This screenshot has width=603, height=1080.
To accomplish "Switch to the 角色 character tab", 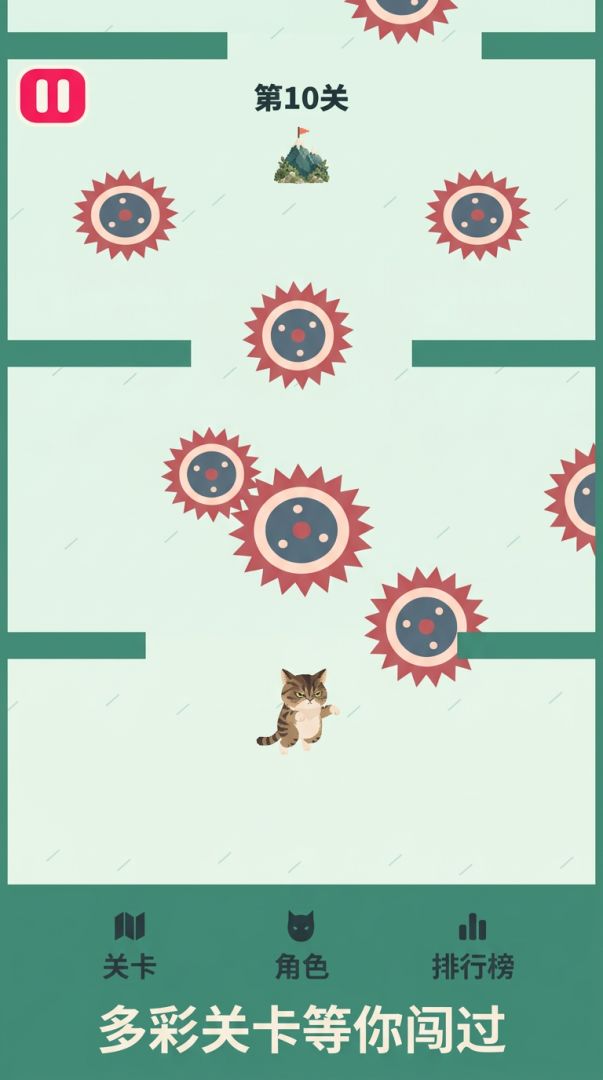I will click(x=301, y=946).
